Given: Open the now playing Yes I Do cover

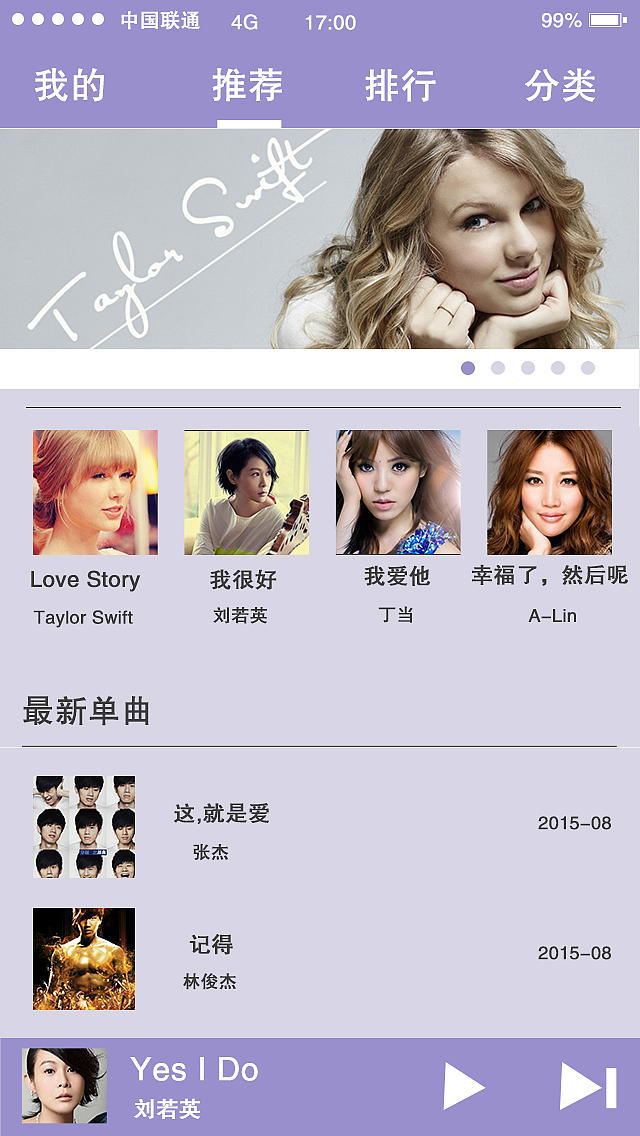Looking at the screenshot, I should pyautogui.click(x=64, y=1085).
